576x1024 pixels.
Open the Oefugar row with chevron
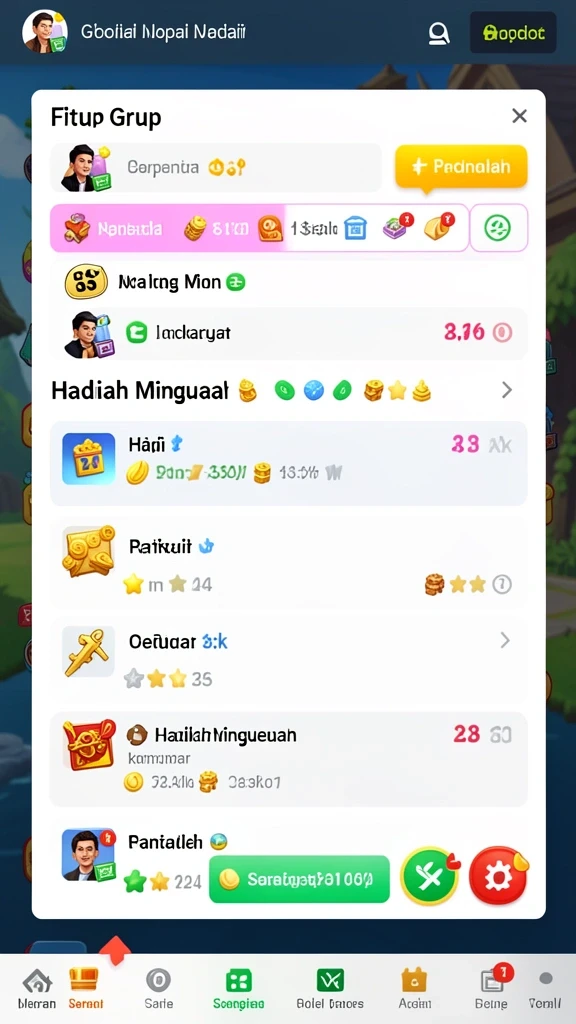[288, 658]
